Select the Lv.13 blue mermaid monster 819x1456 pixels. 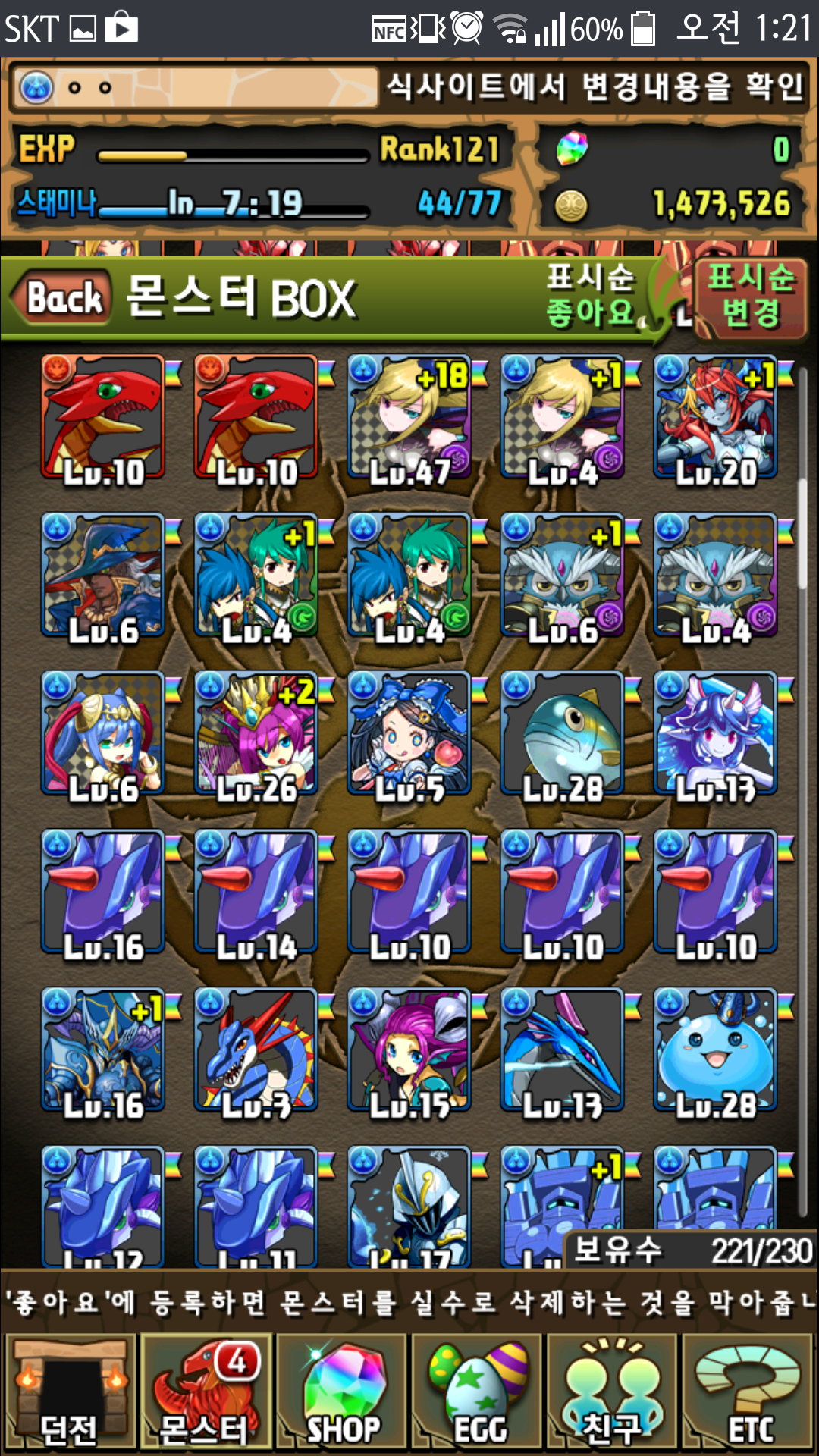pos(715,734)
